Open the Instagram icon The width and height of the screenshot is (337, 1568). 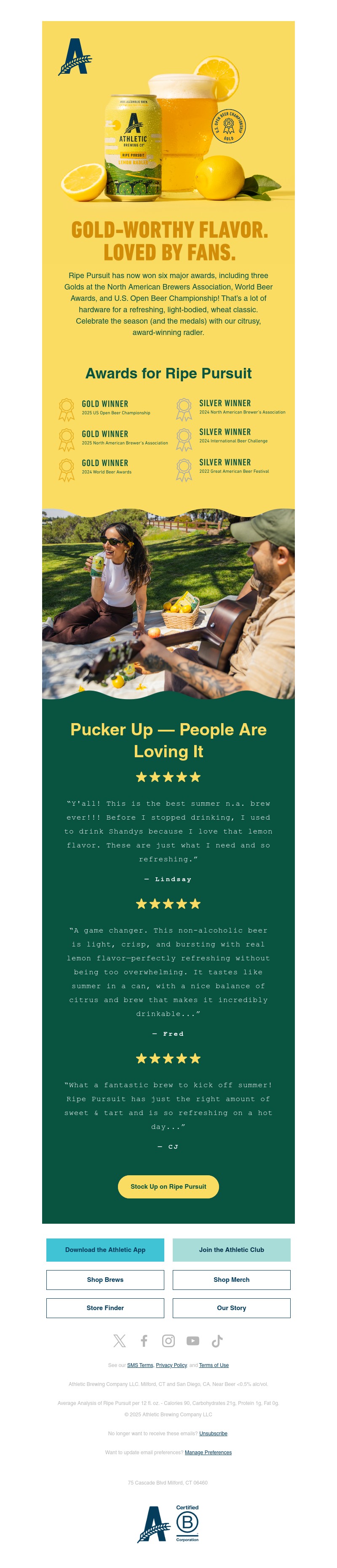coord(168,1340)
